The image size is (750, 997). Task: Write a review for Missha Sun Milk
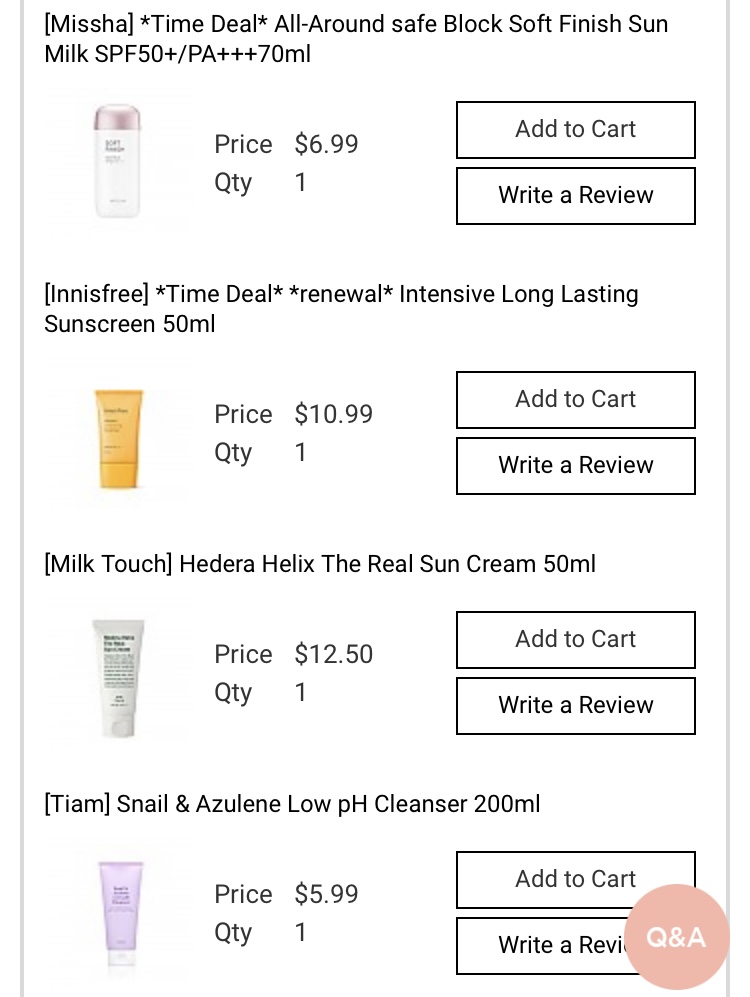(x=576, y=196)
